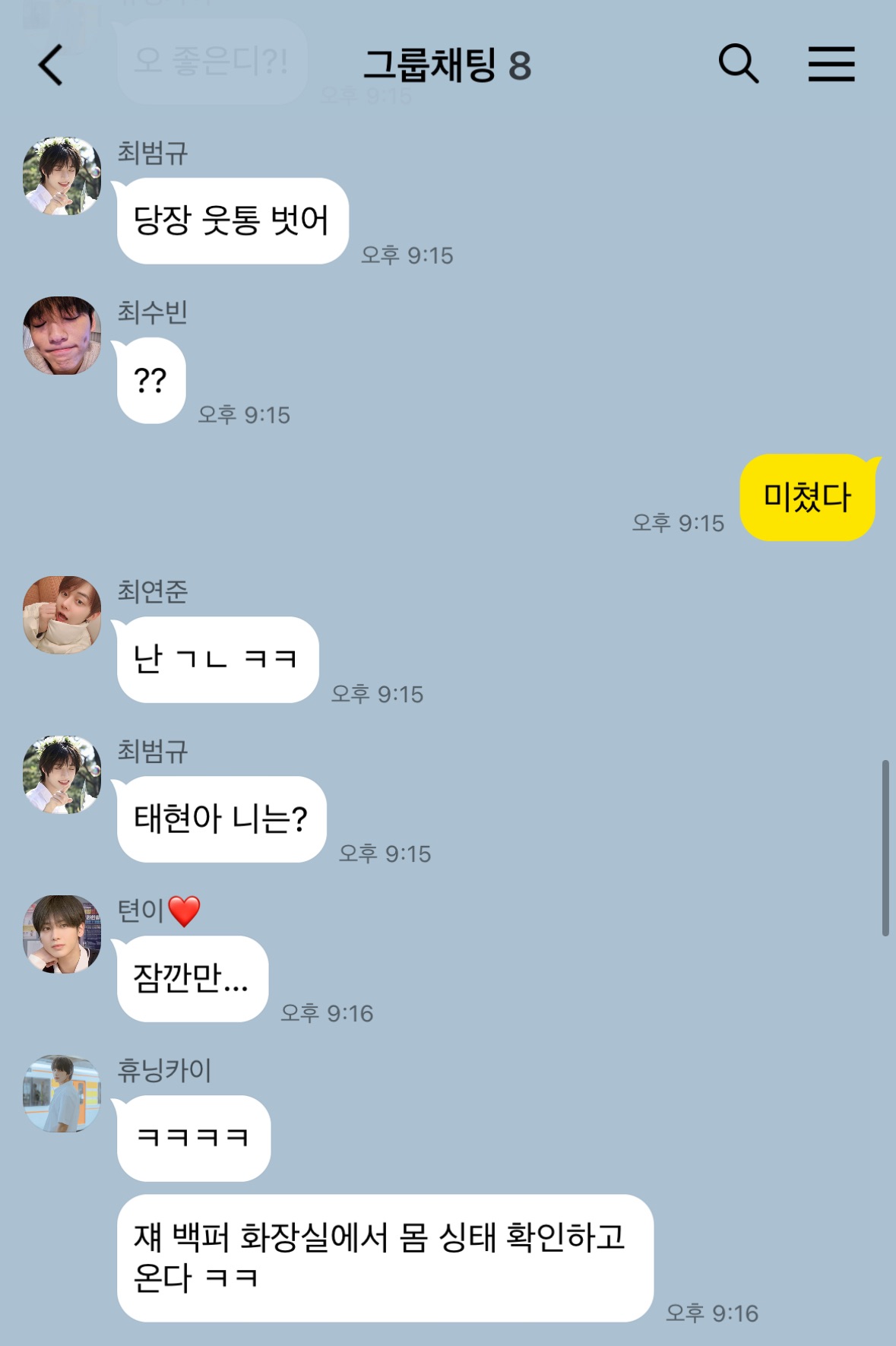Image resolution: width=896 pixels, height=1346 pixels.
Task: Open the chat room side menu
Action: 831,64
